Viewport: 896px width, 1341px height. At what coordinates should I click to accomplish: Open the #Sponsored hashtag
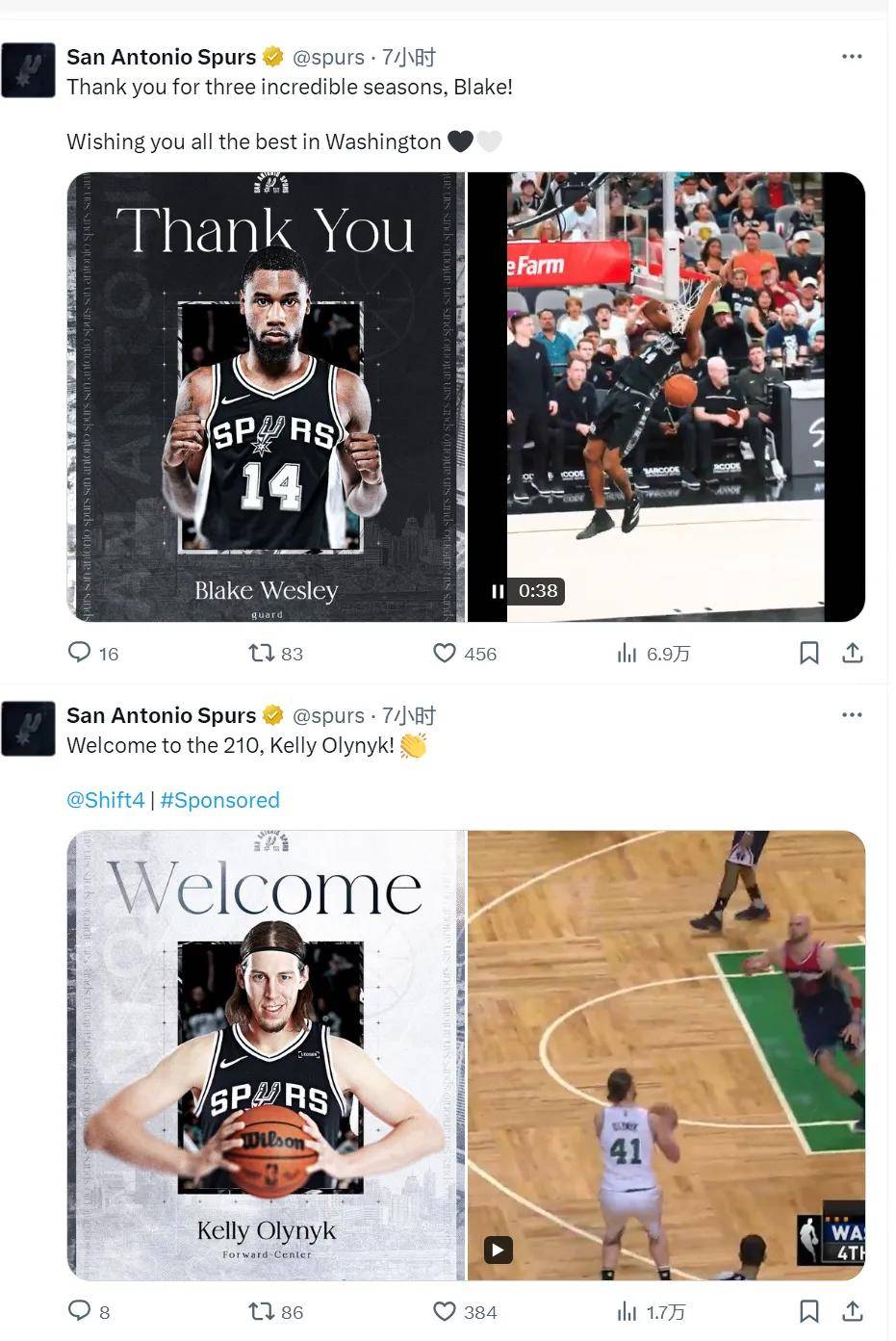219,800
